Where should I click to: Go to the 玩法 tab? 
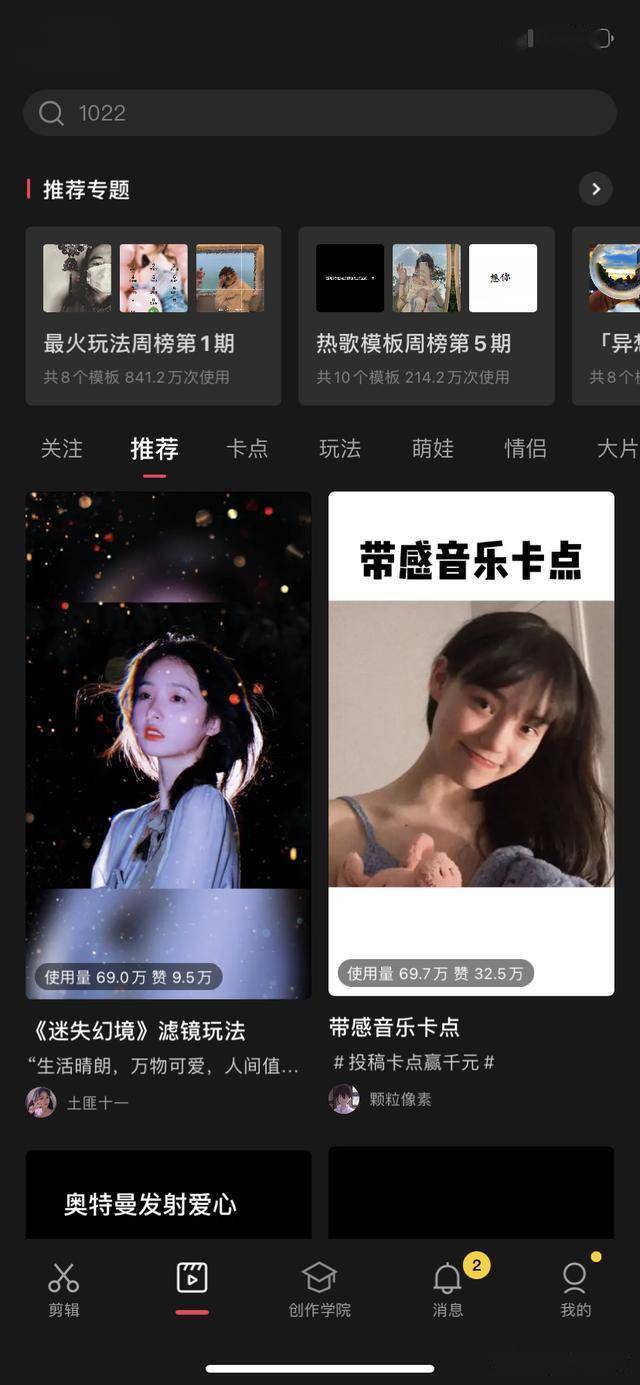tap(340, 449)
